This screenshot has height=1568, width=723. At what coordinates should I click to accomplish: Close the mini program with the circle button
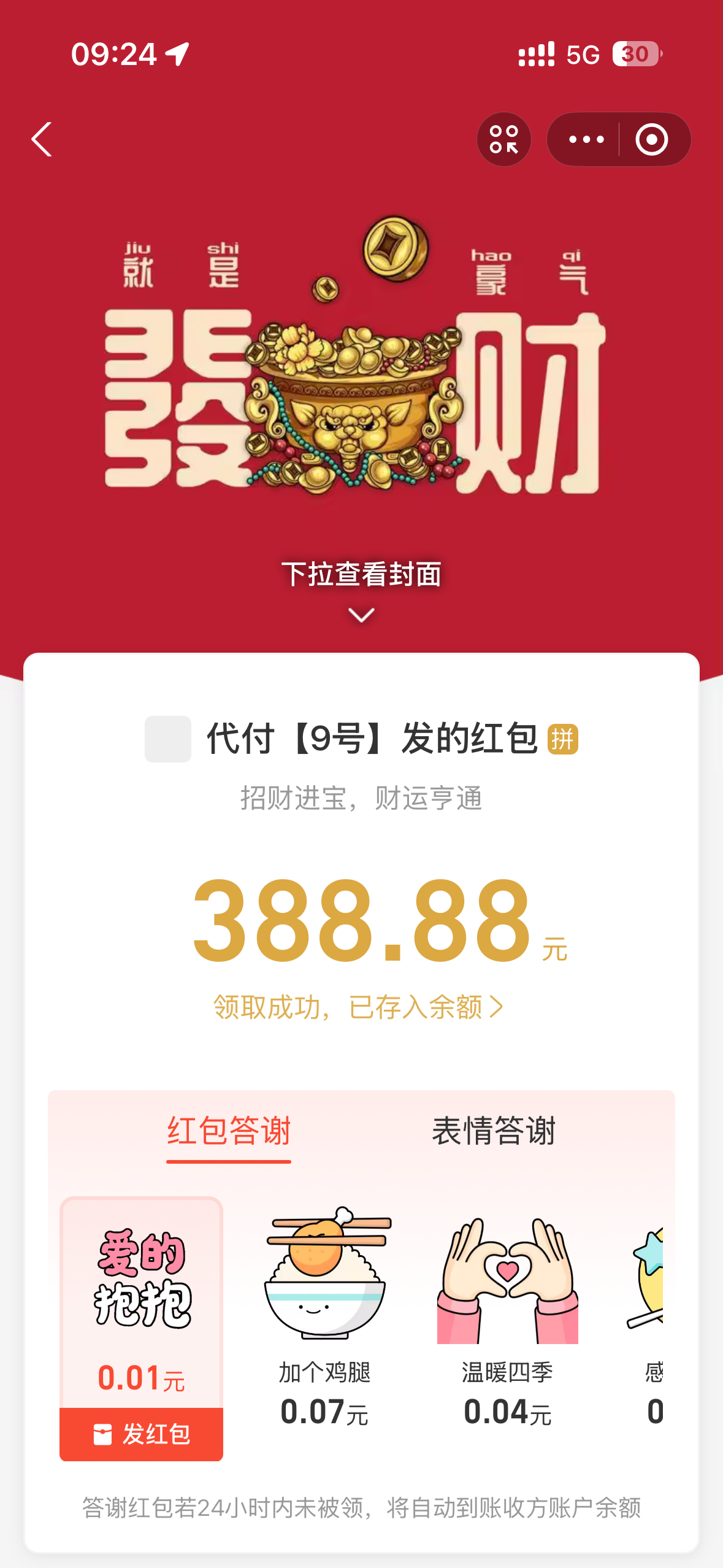[651, 140]
